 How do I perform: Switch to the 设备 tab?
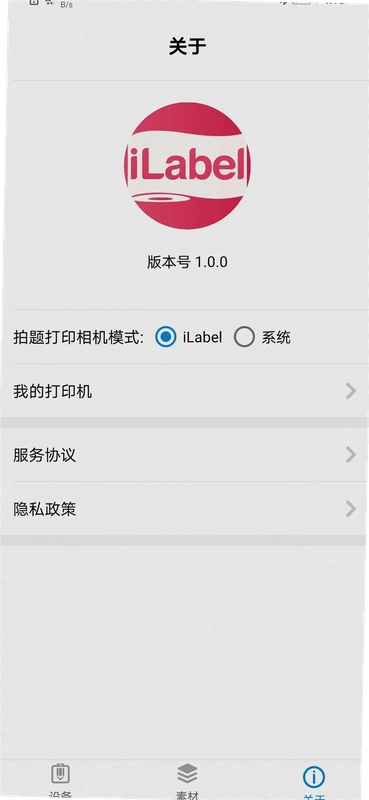pos(61,780)
